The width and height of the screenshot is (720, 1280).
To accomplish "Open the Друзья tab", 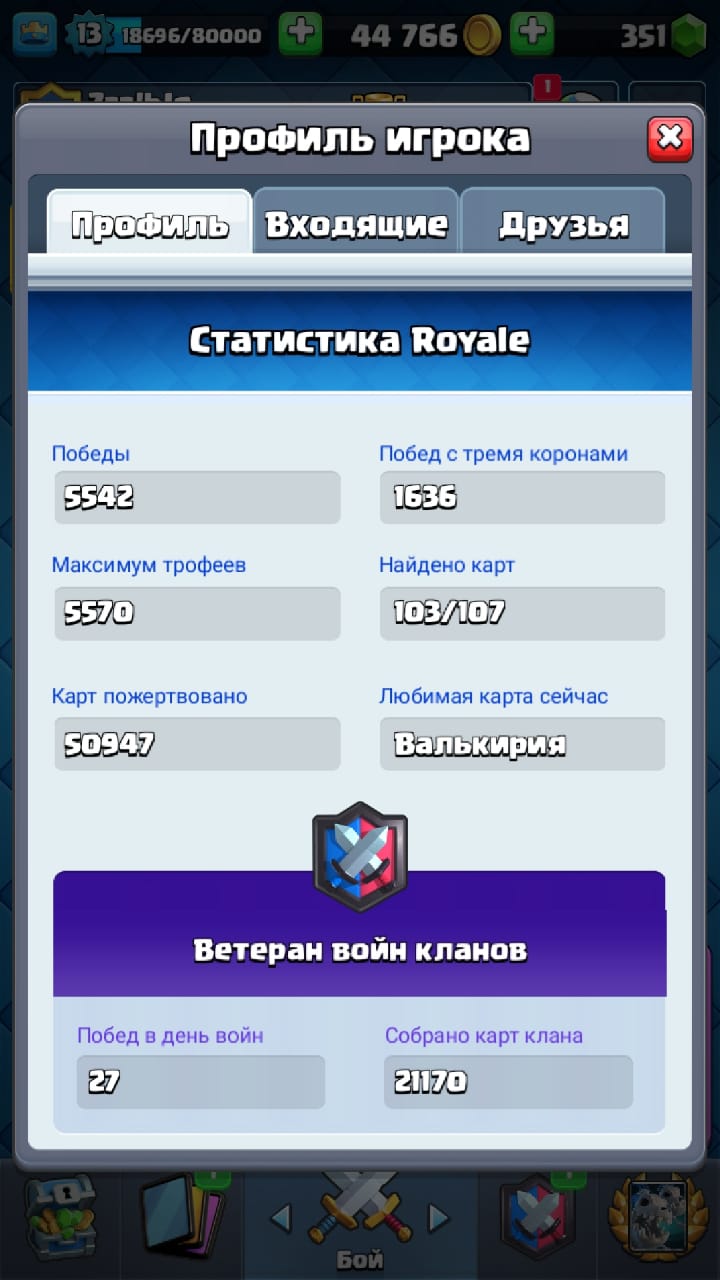I will point(563,223).
